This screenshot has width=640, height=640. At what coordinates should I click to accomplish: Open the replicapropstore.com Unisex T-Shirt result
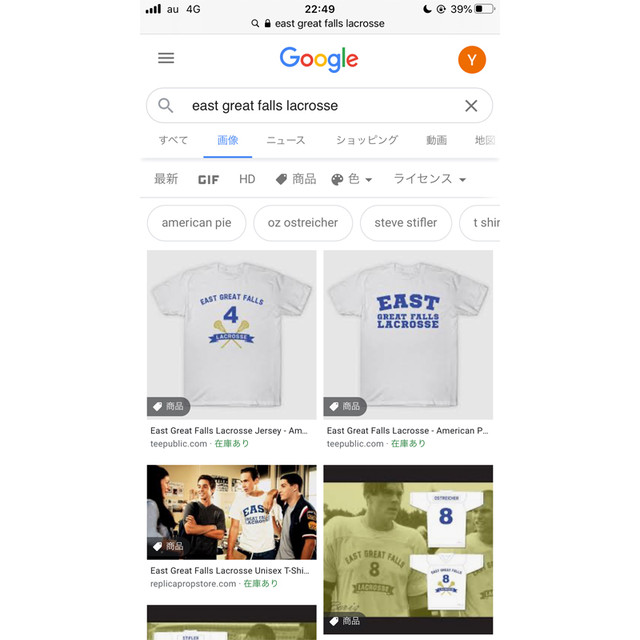pos(232,518)
